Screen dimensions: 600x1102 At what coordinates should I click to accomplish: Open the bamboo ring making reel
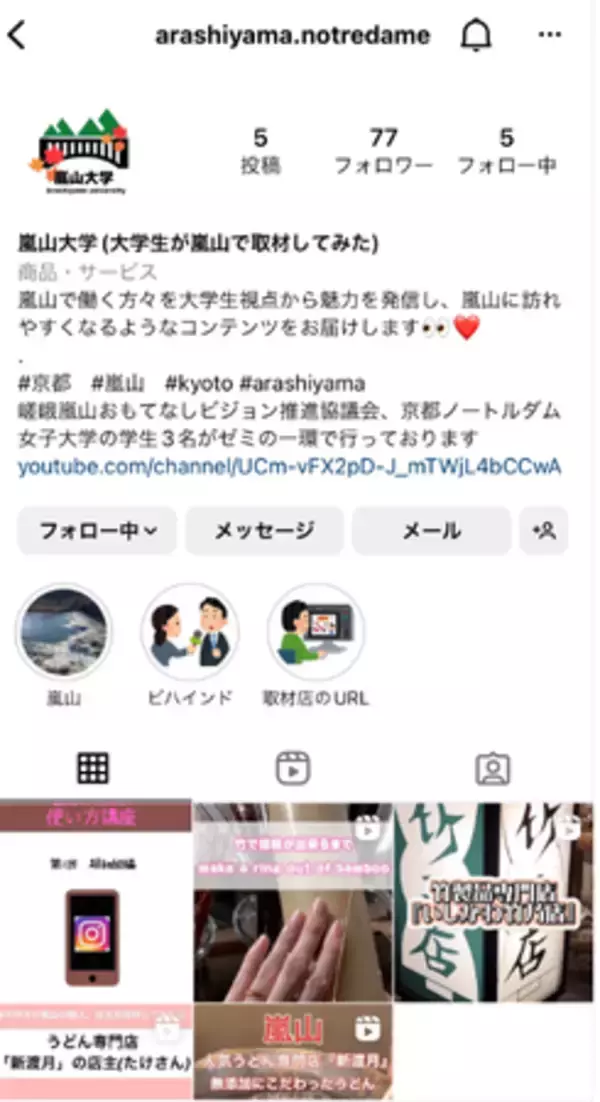293,900
